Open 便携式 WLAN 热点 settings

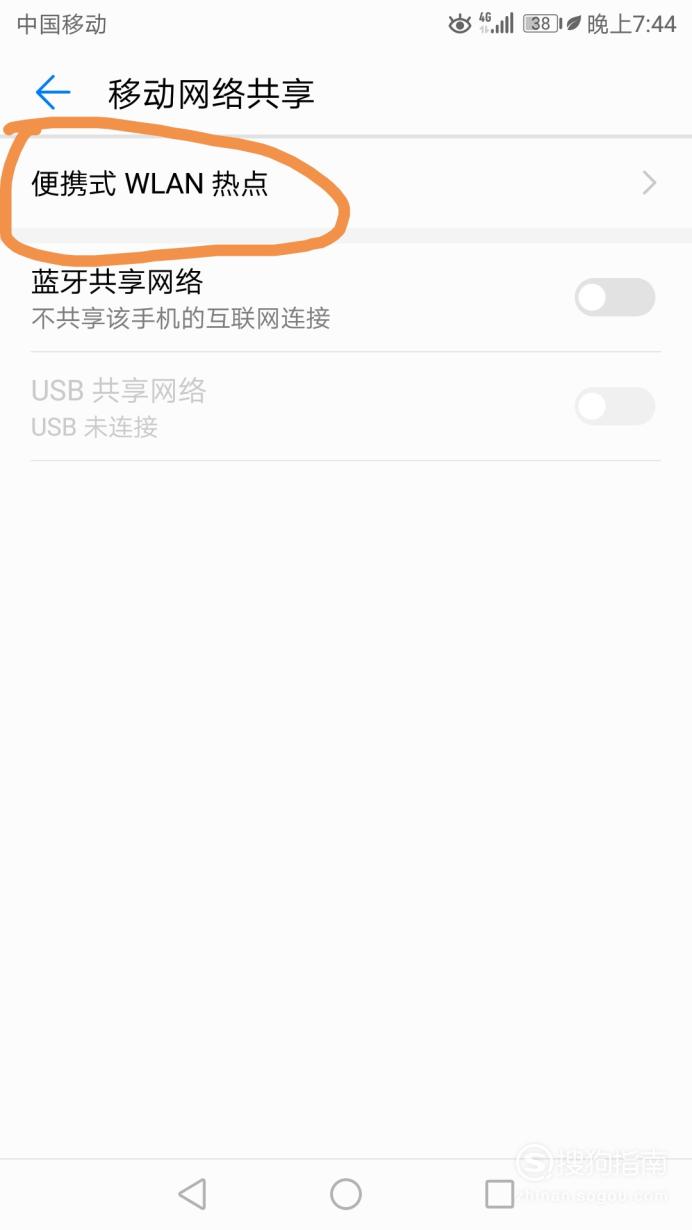[x=346, y=183]
